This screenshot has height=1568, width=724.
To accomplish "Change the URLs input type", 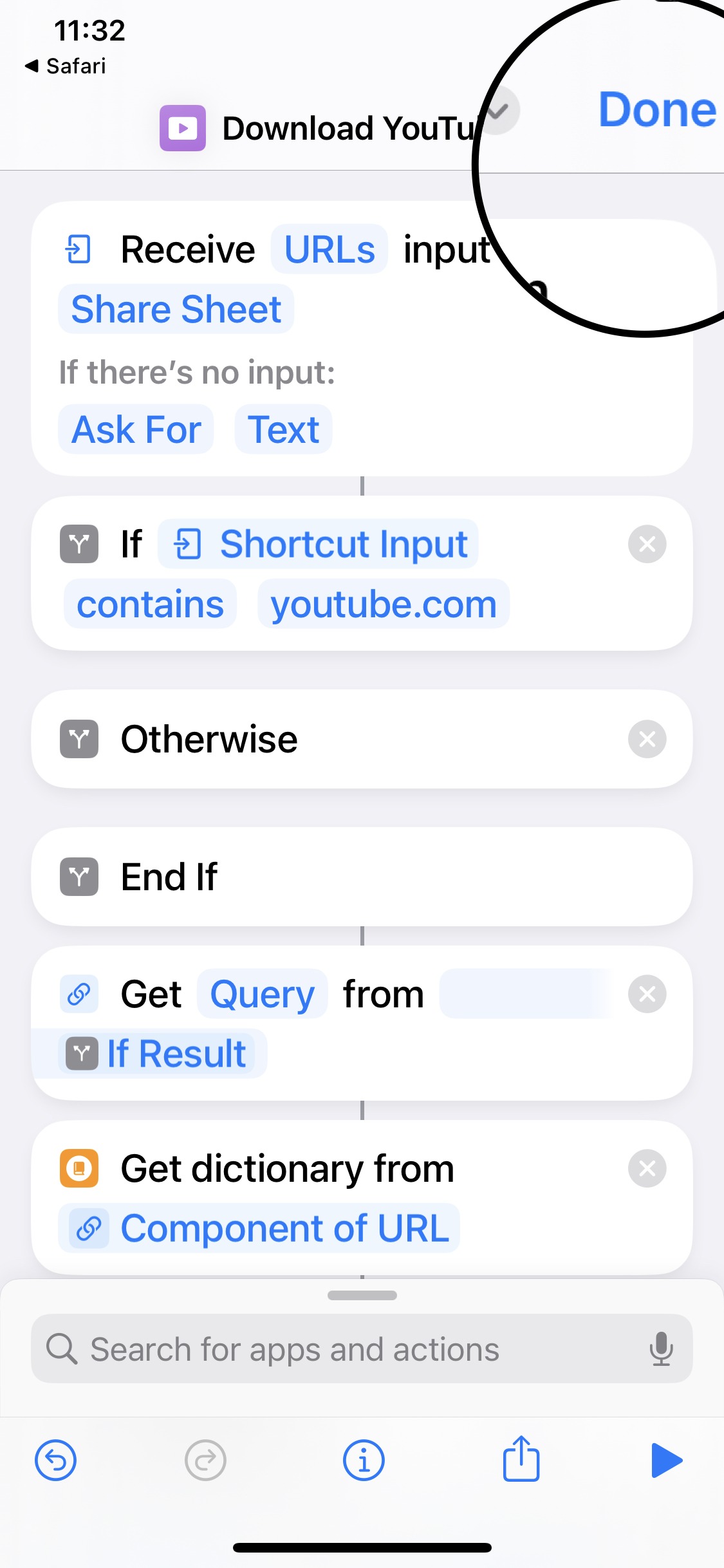I will coord(329,250).
